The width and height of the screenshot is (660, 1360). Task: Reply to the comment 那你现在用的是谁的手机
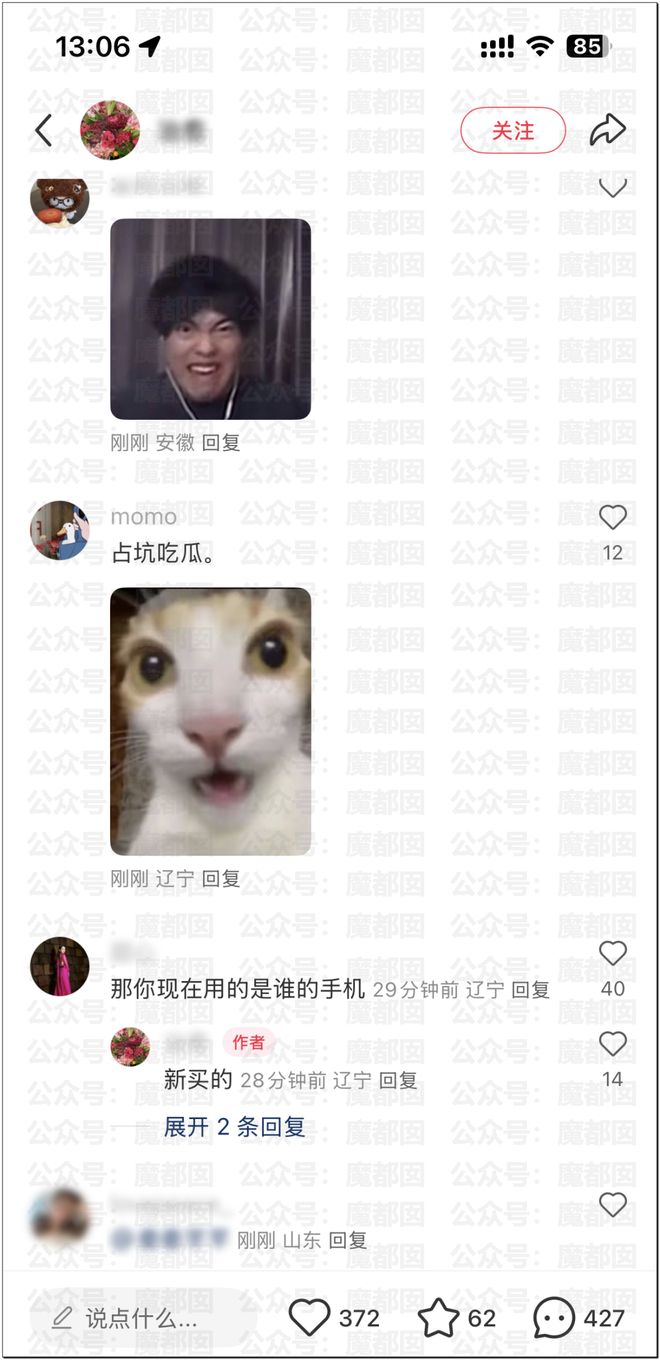pyautogui.click(x=530, y=990)
